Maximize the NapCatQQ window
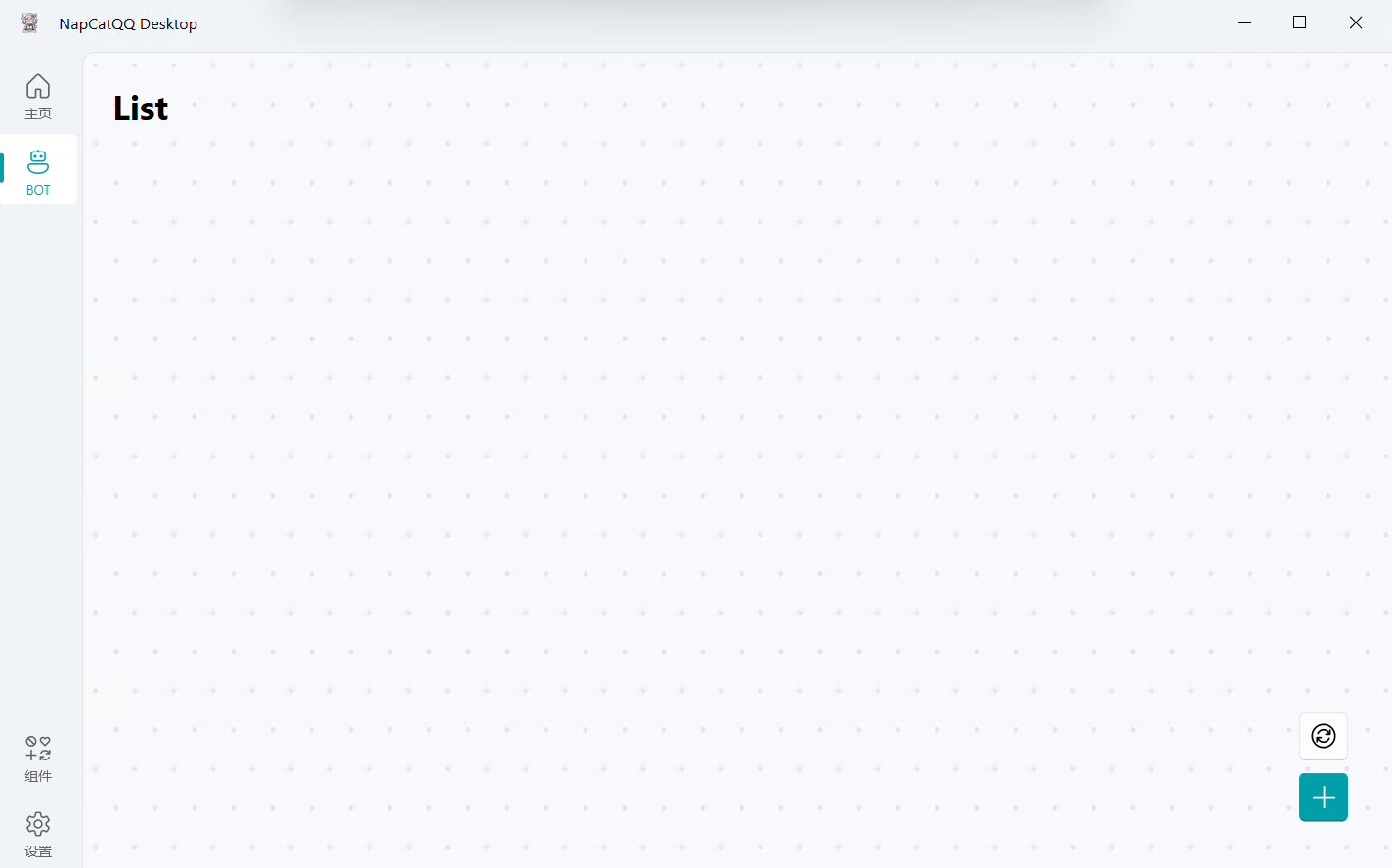 click(1299, 22)
